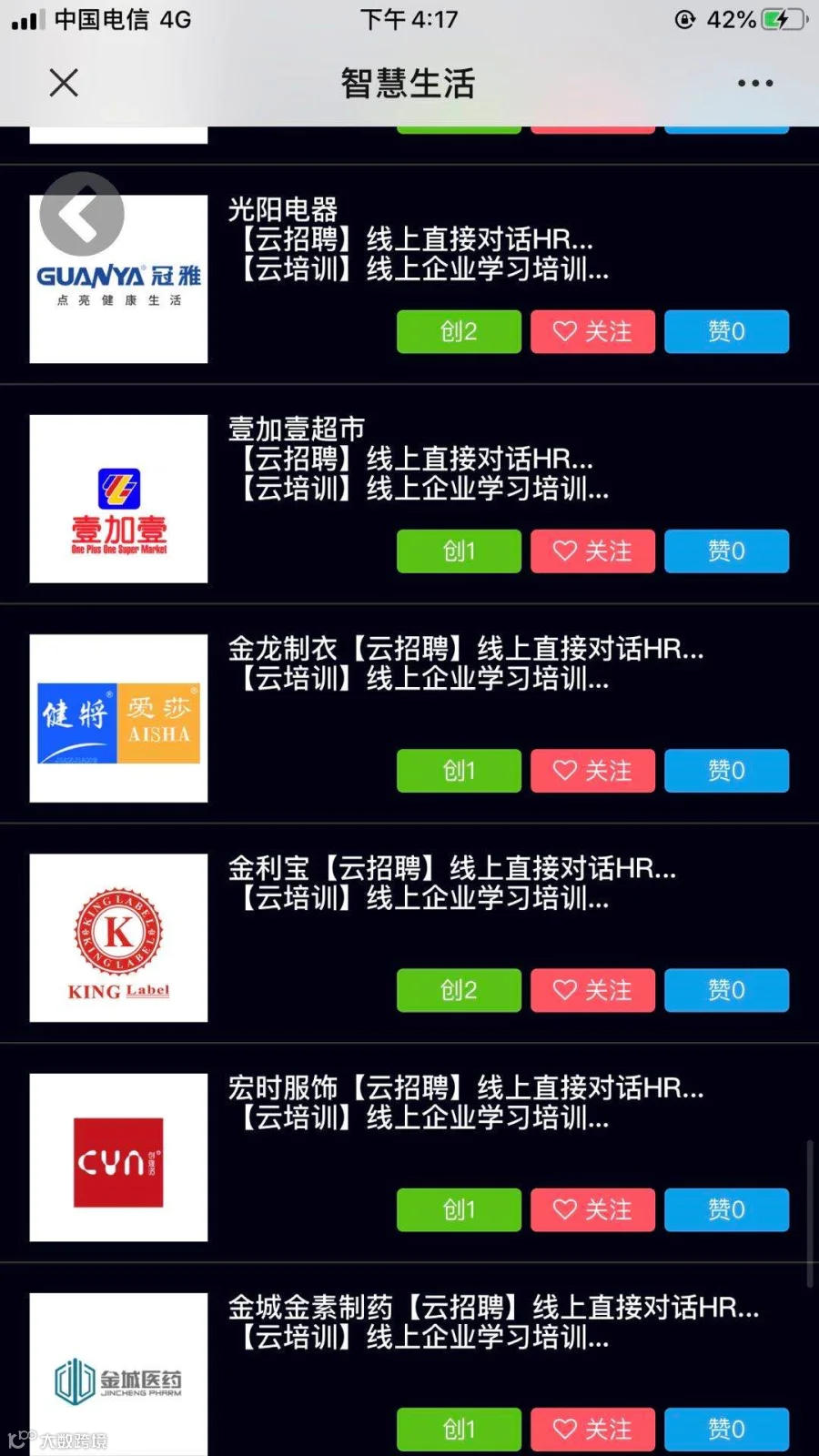Follow 壹加壹超市 via 关注
Screen dimensions: 819x1456
coord(592,551)
